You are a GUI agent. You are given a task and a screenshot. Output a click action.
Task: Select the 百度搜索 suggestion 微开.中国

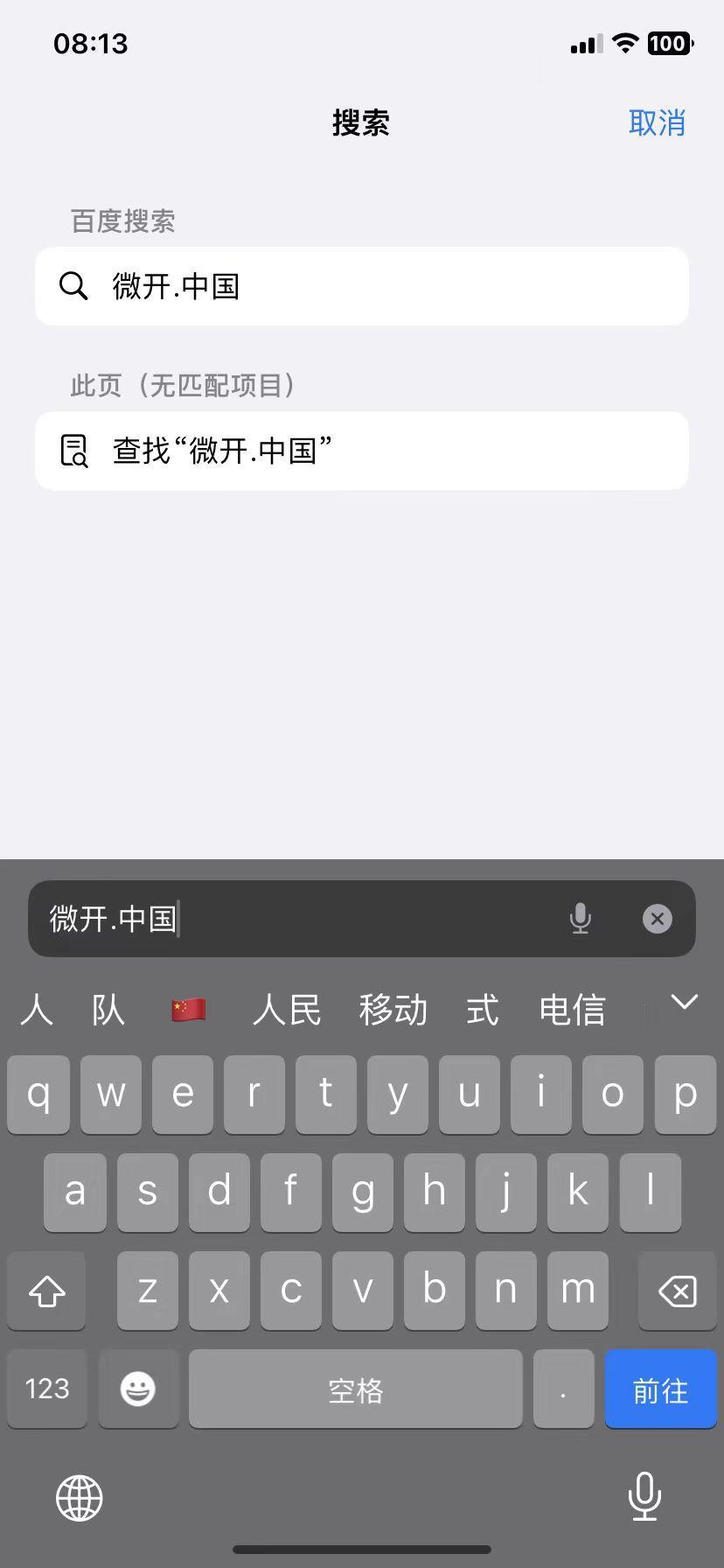[x=361, y=286]
